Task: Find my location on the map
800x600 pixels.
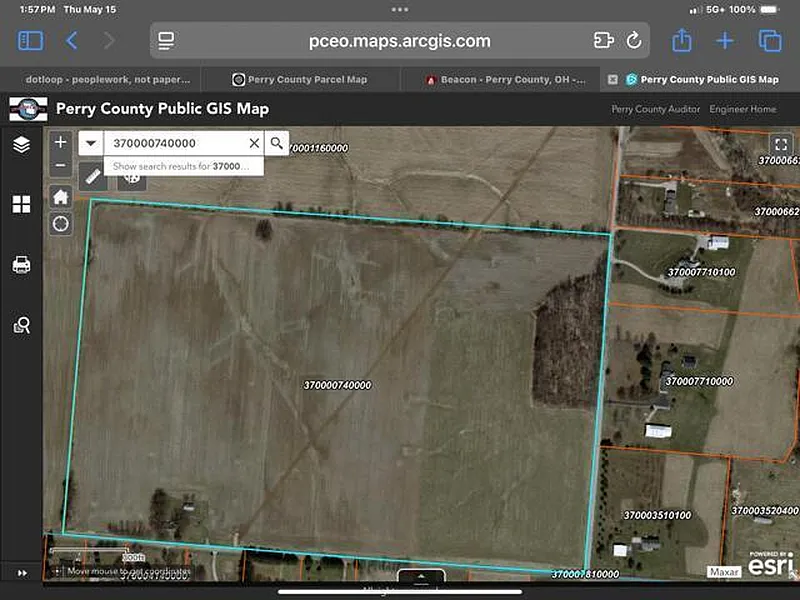Action: tap(61, 223)
